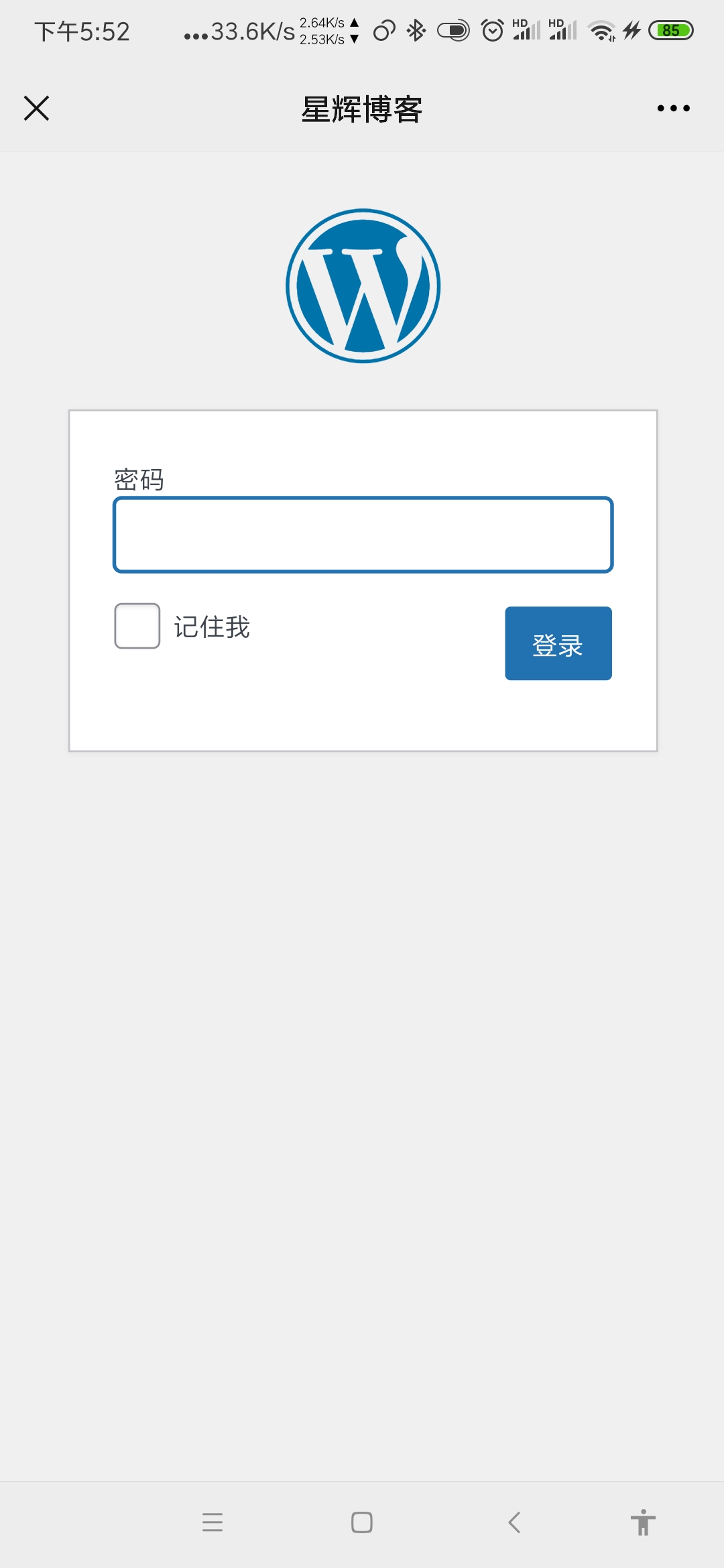Open the three-dot overflow menu
Image resolution: width=724 pixels, height=1568 pixels.
click(x=673, y=108)
